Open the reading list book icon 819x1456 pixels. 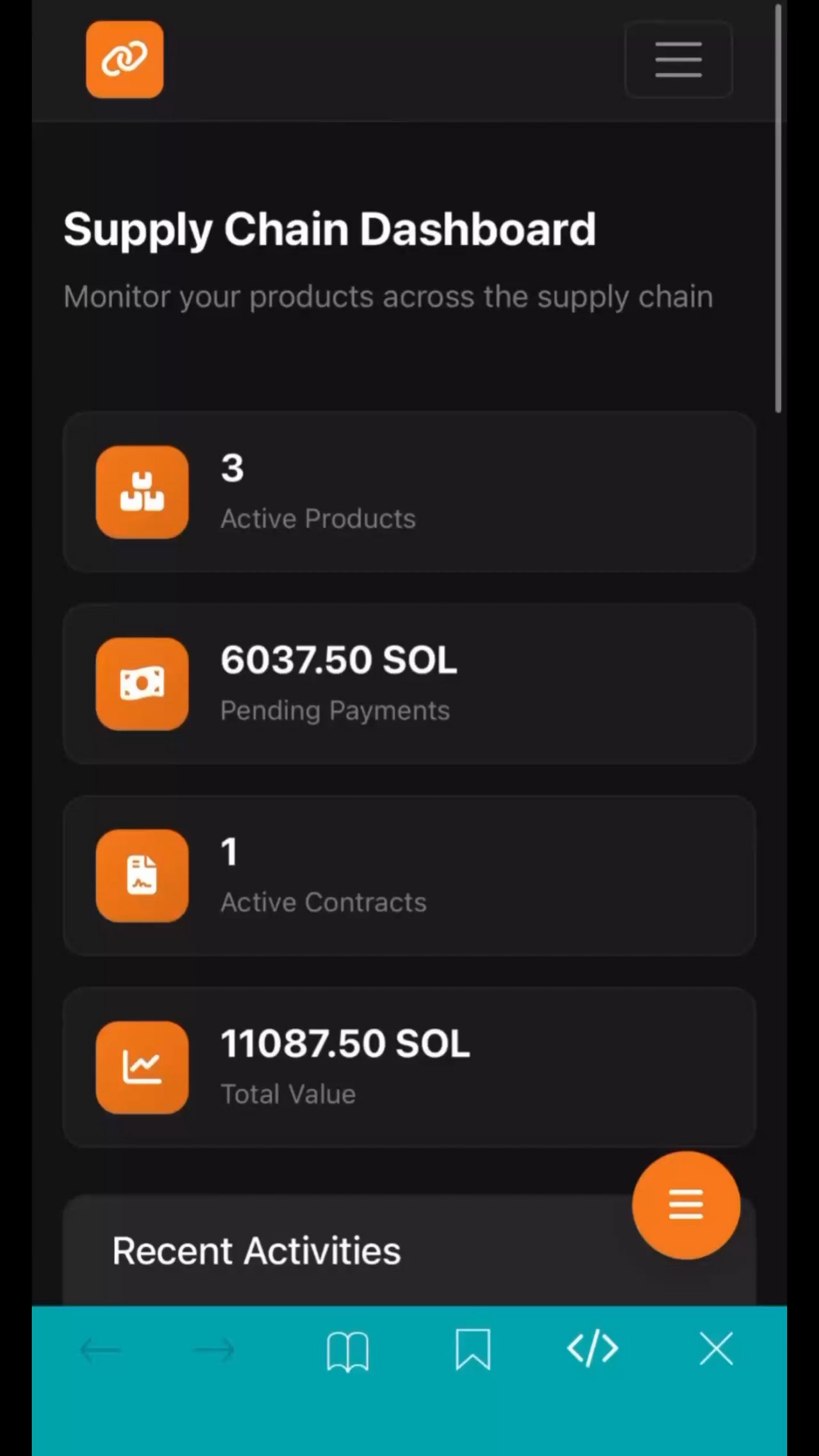tap(347, 1350)
